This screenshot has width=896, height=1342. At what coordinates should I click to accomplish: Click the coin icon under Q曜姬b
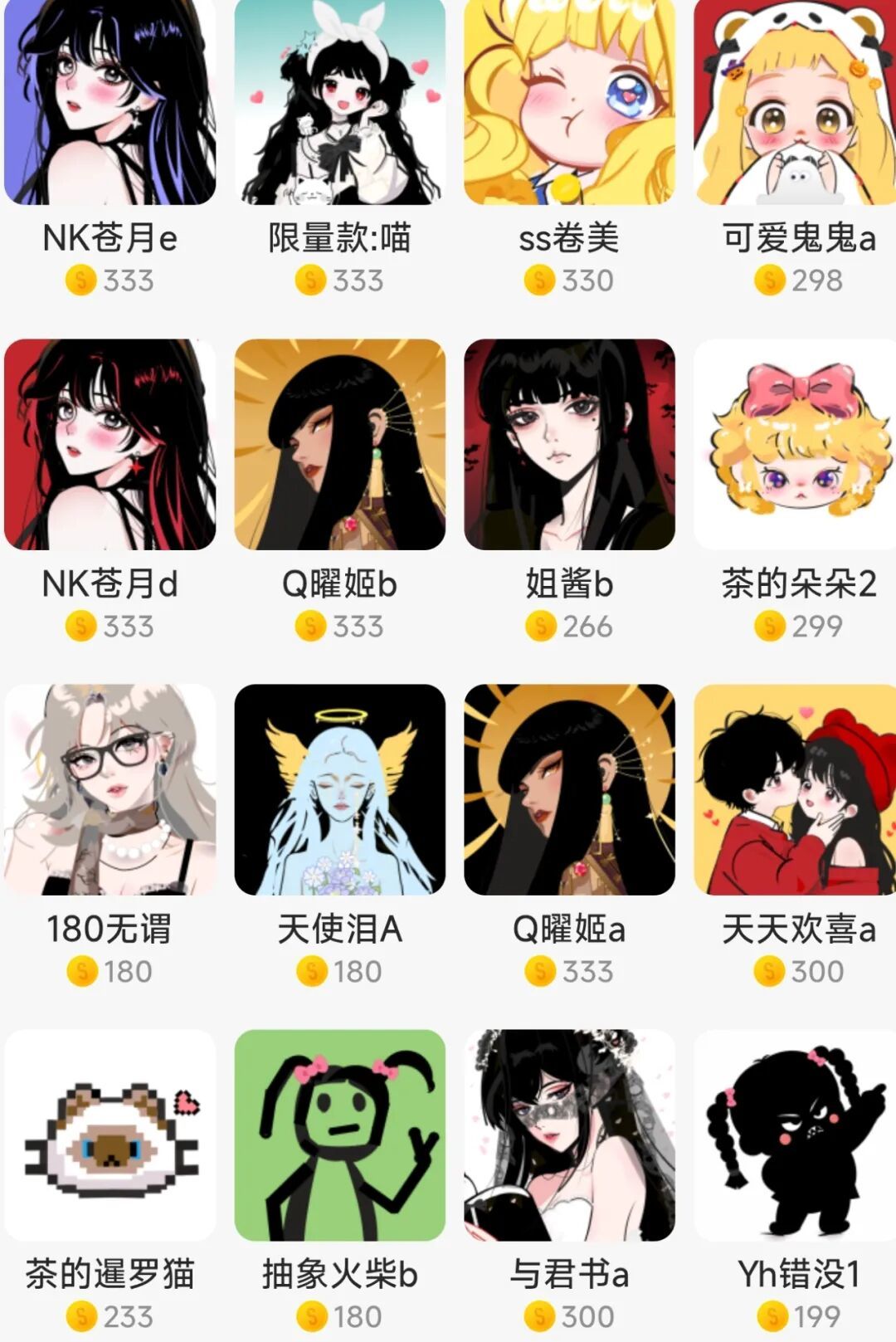tap(310, 627)
